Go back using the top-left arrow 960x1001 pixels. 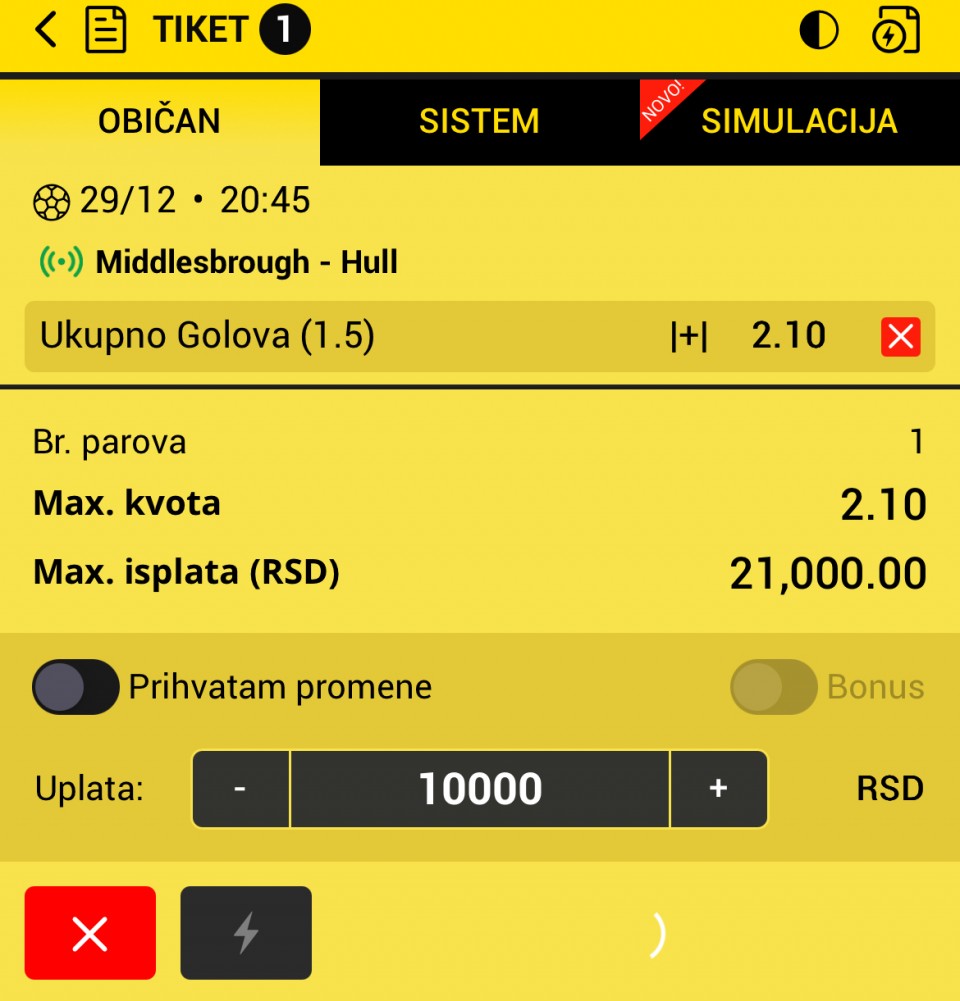pos(45,30)
